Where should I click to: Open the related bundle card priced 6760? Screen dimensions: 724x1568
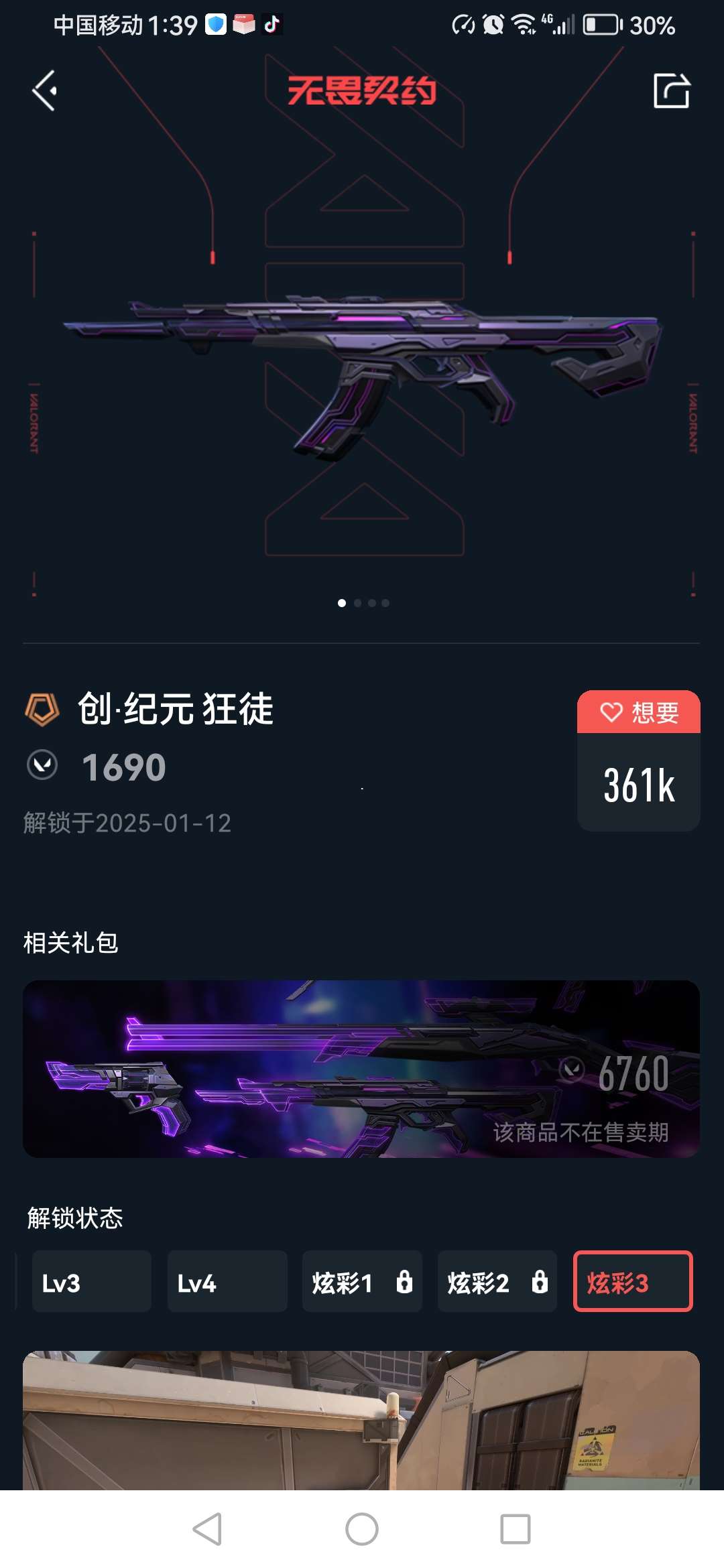(x=361, y=1069)
